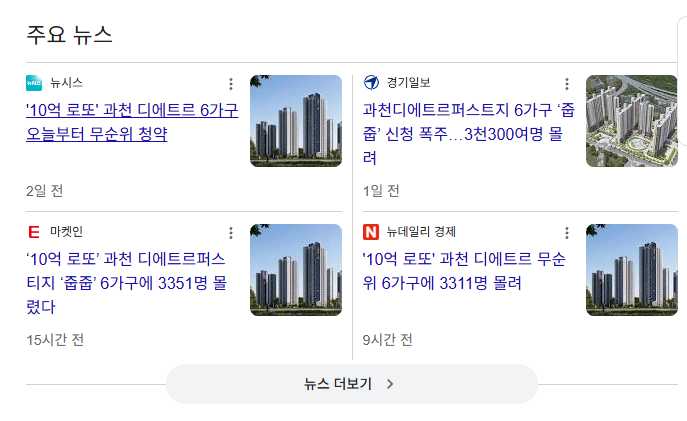Open the 뉴시스 article on 과천 디에트르 무순위 청약
Screen dimensions: 687x421
[131, 121]
